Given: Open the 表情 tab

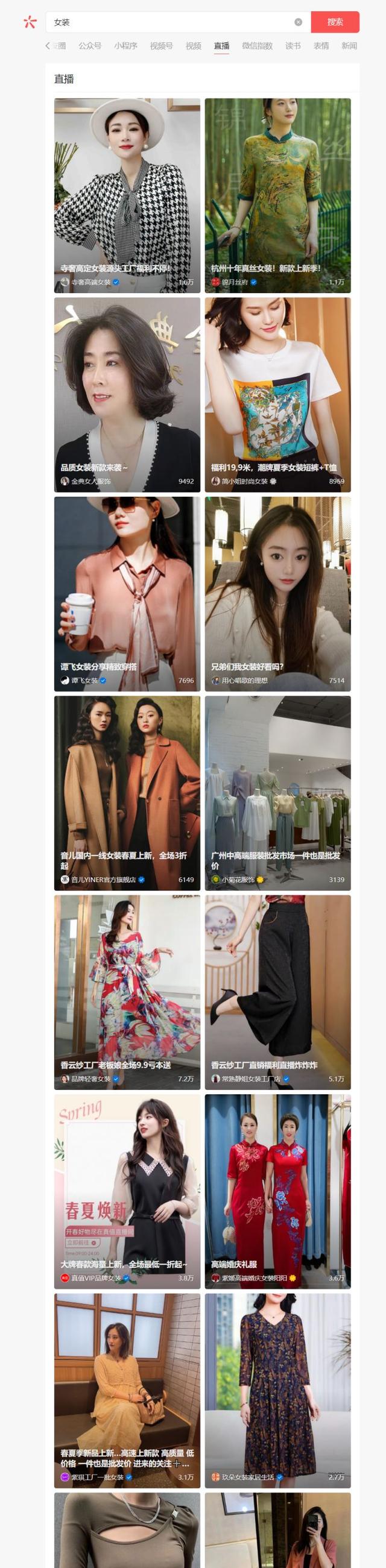Looking at the screenshot, I should 321,46.
